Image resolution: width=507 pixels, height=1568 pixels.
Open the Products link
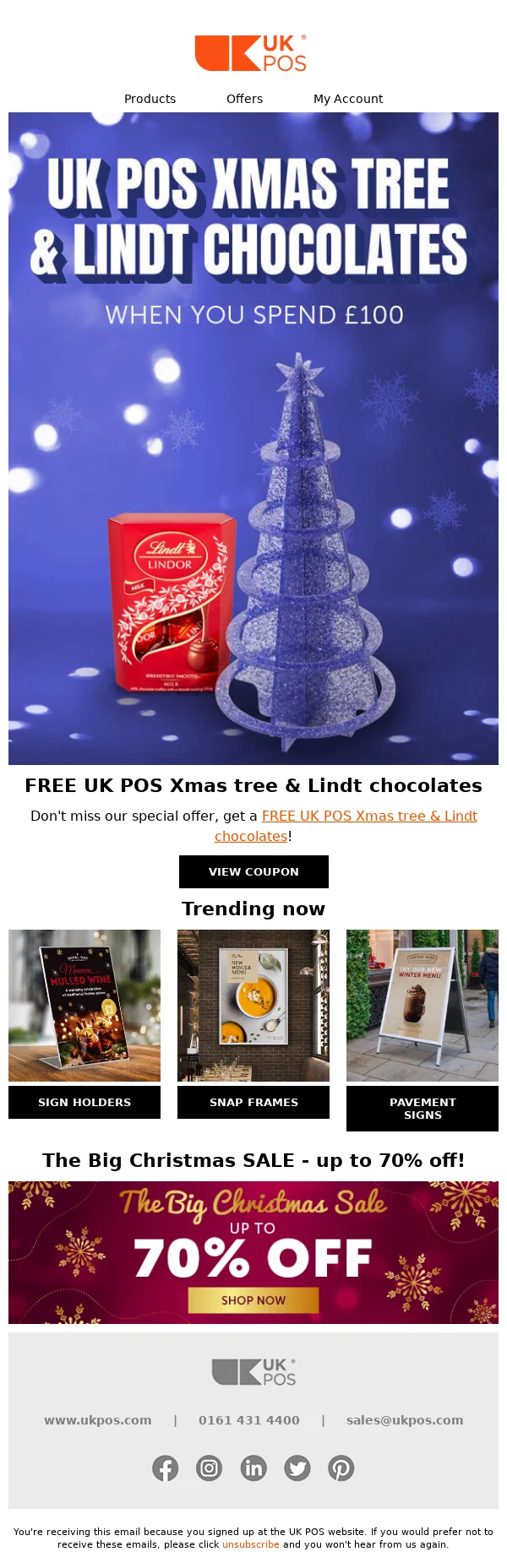[150, 99]
